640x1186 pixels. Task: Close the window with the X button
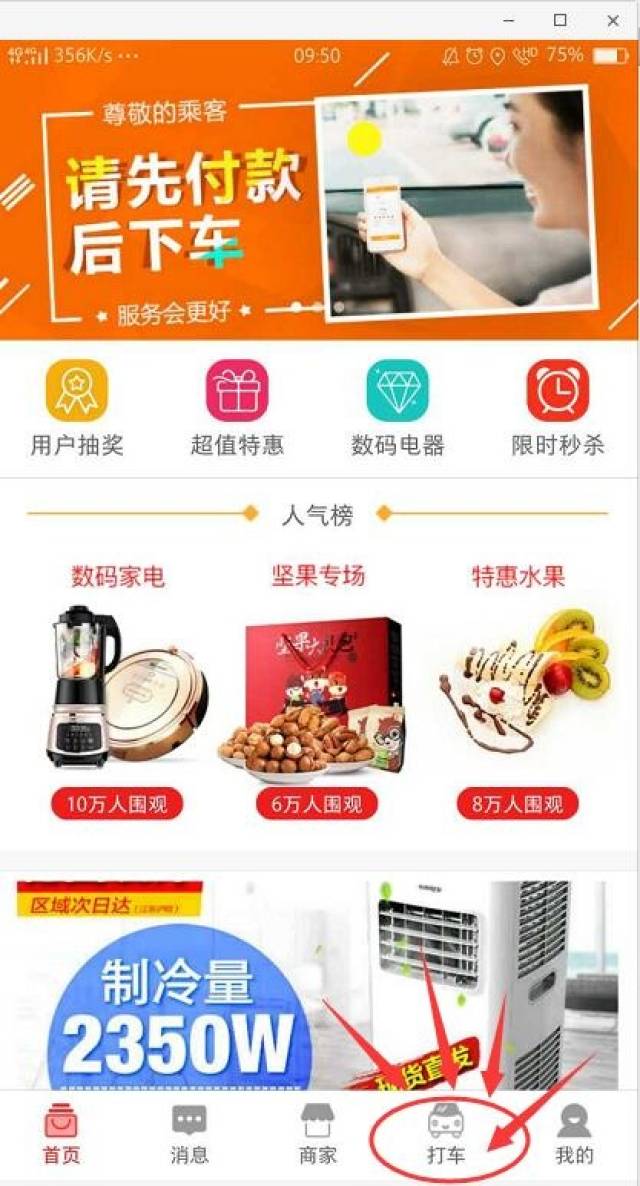[613, 20]
